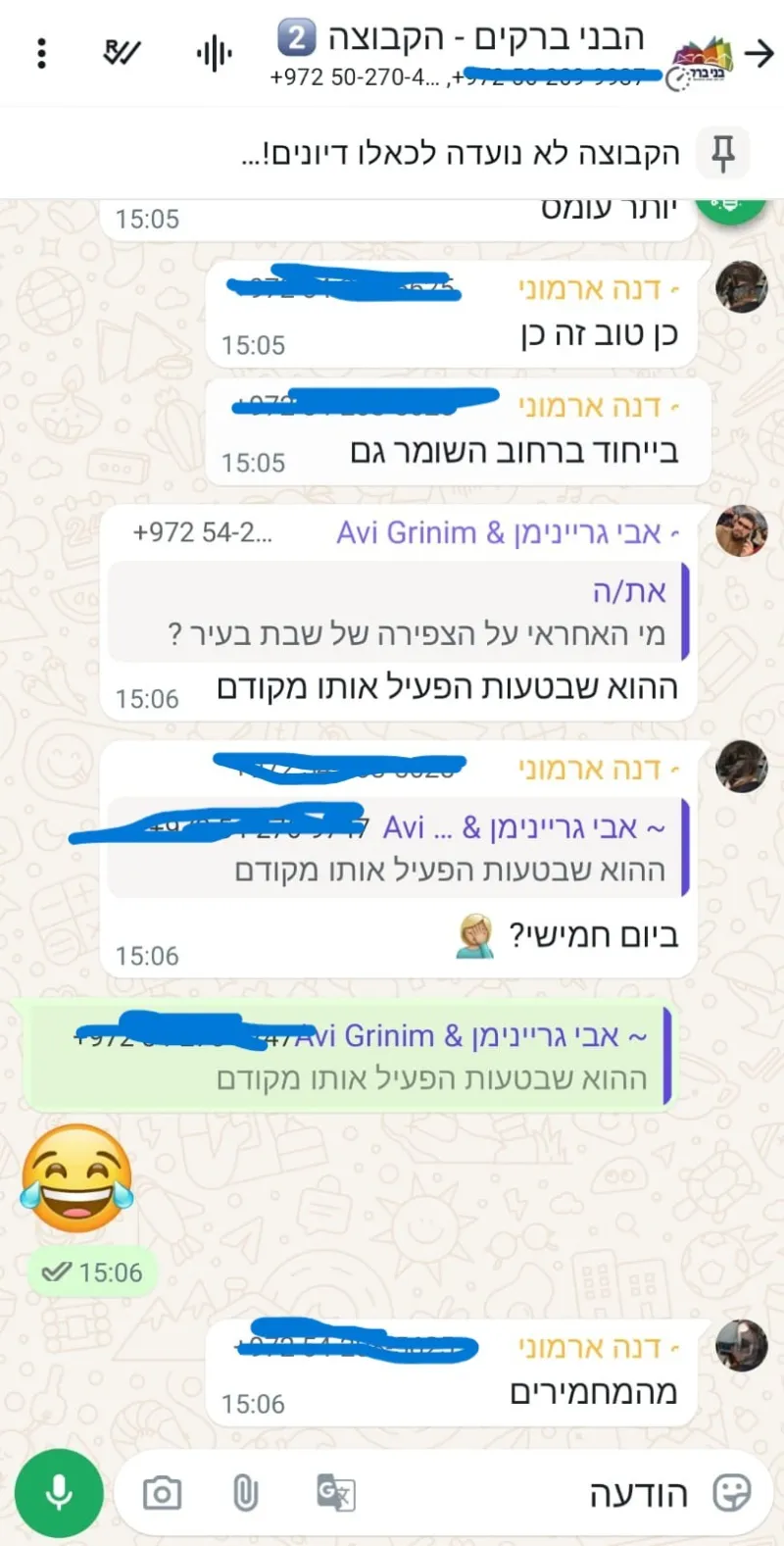Attach a file with the paperclip icon
784x1546 pixels.
[245, 1493]
